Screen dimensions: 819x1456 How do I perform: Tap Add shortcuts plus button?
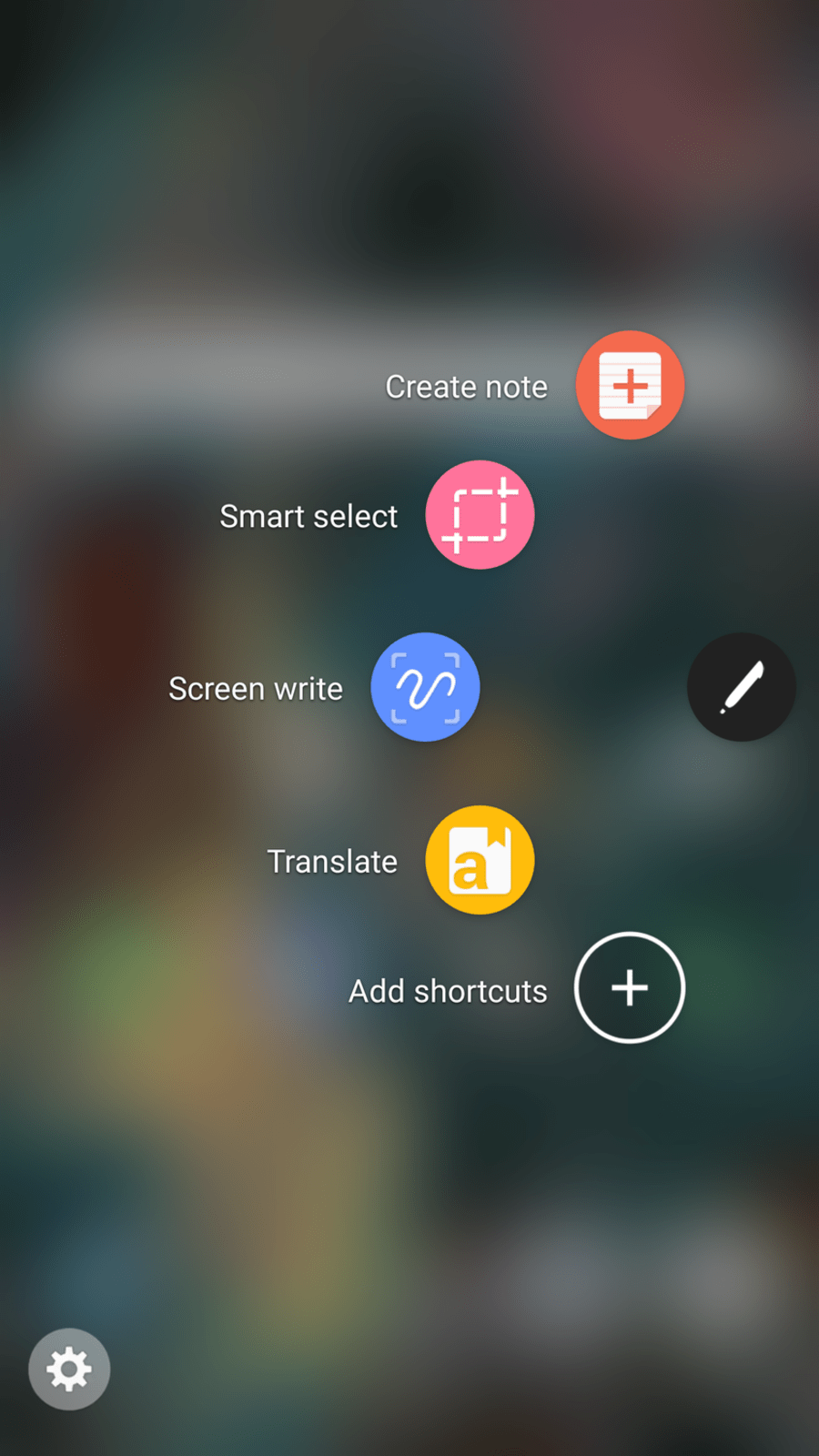630,987
